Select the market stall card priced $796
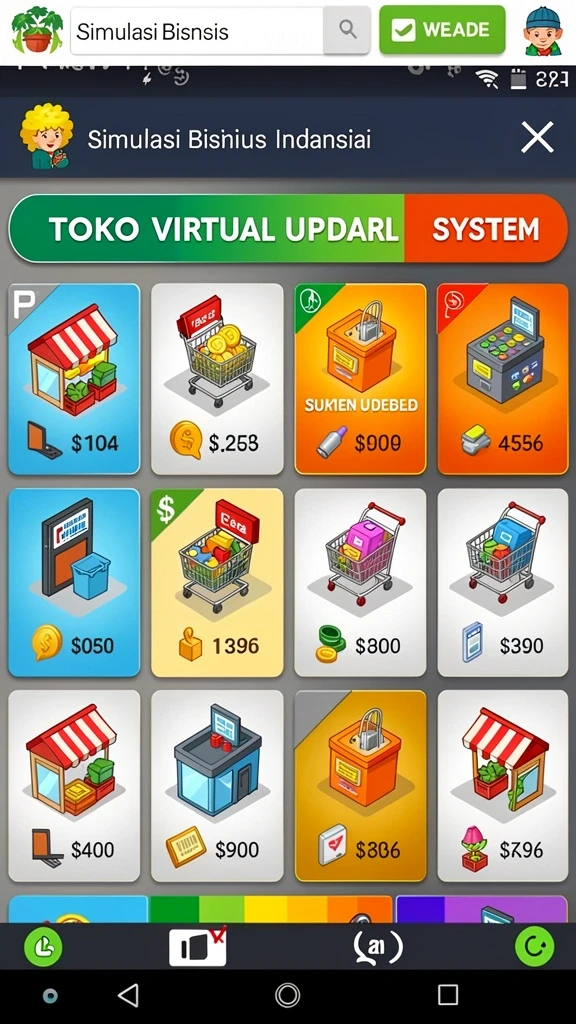576x1024 pixels. click(x=503, y=786)
